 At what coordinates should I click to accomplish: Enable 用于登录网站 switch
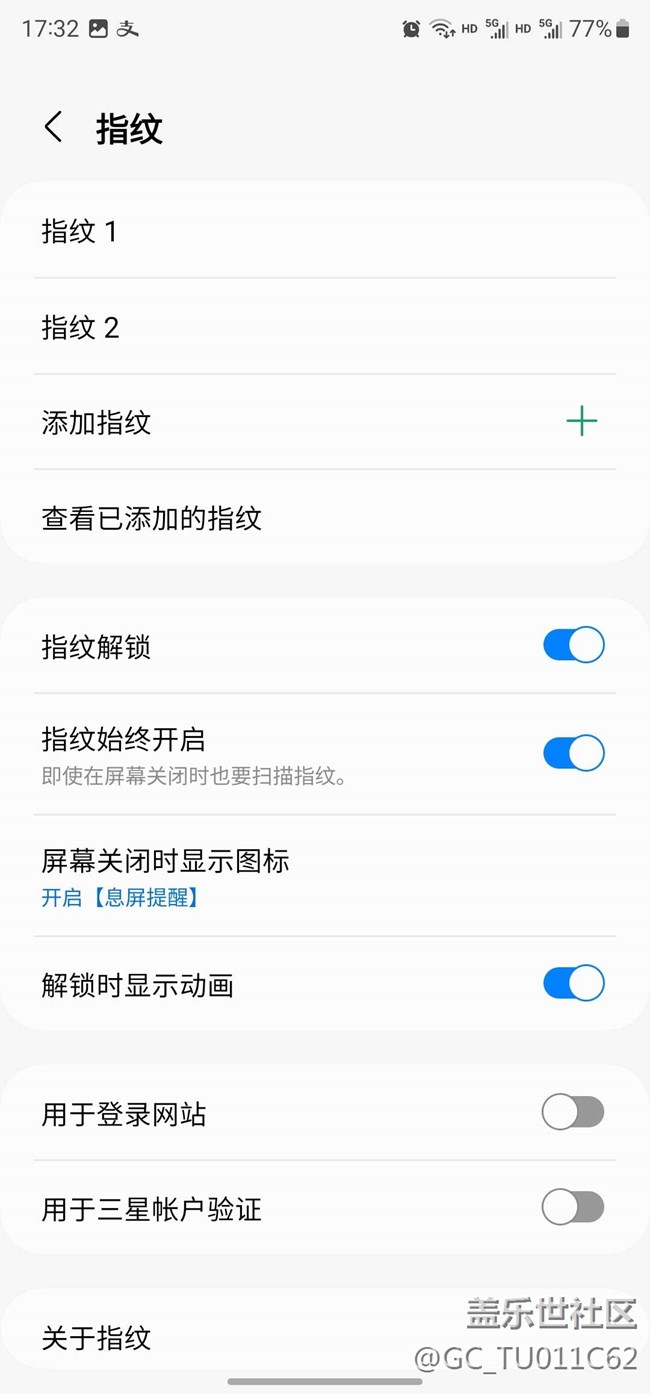[573, 1112]
